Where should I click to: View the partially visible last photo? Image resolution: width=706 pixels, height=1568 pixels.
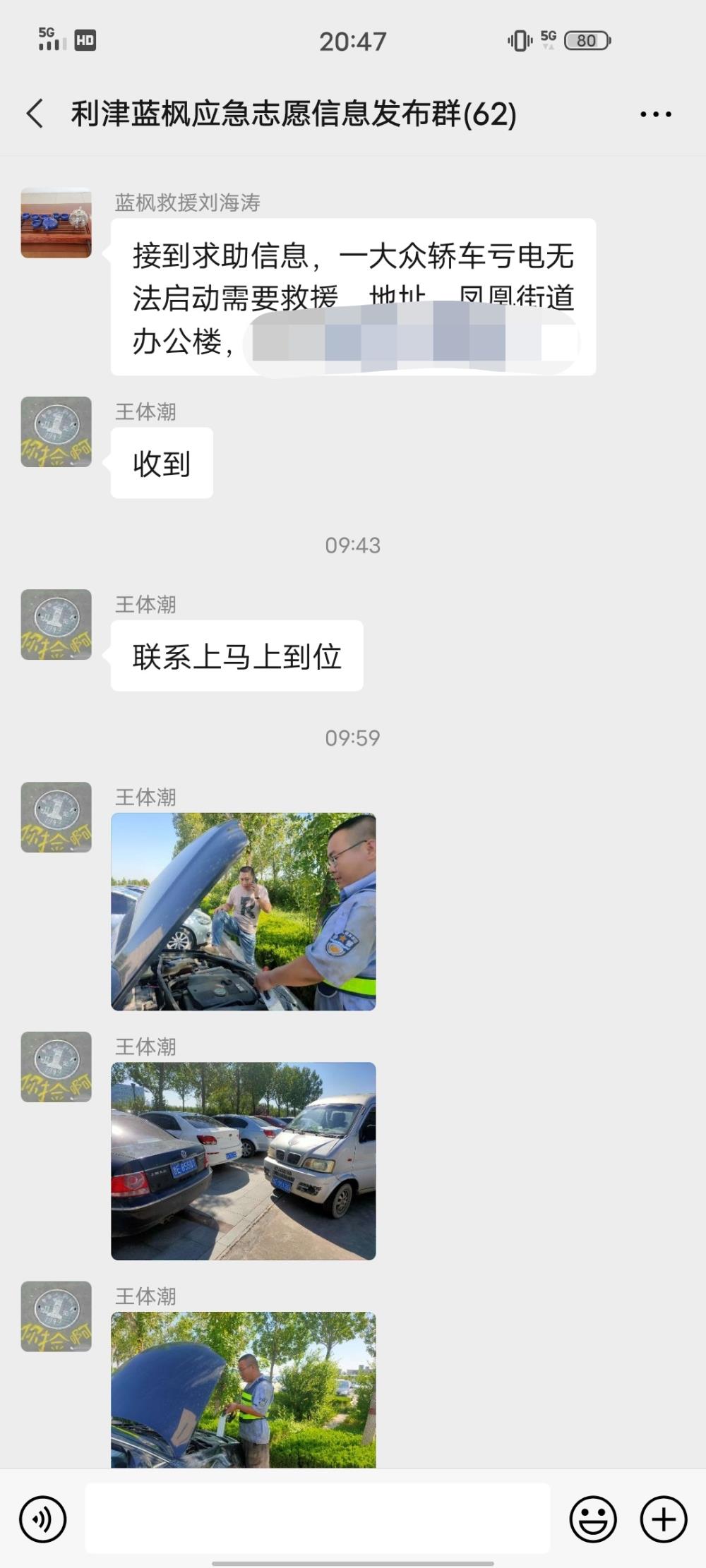coord(244,1389)
